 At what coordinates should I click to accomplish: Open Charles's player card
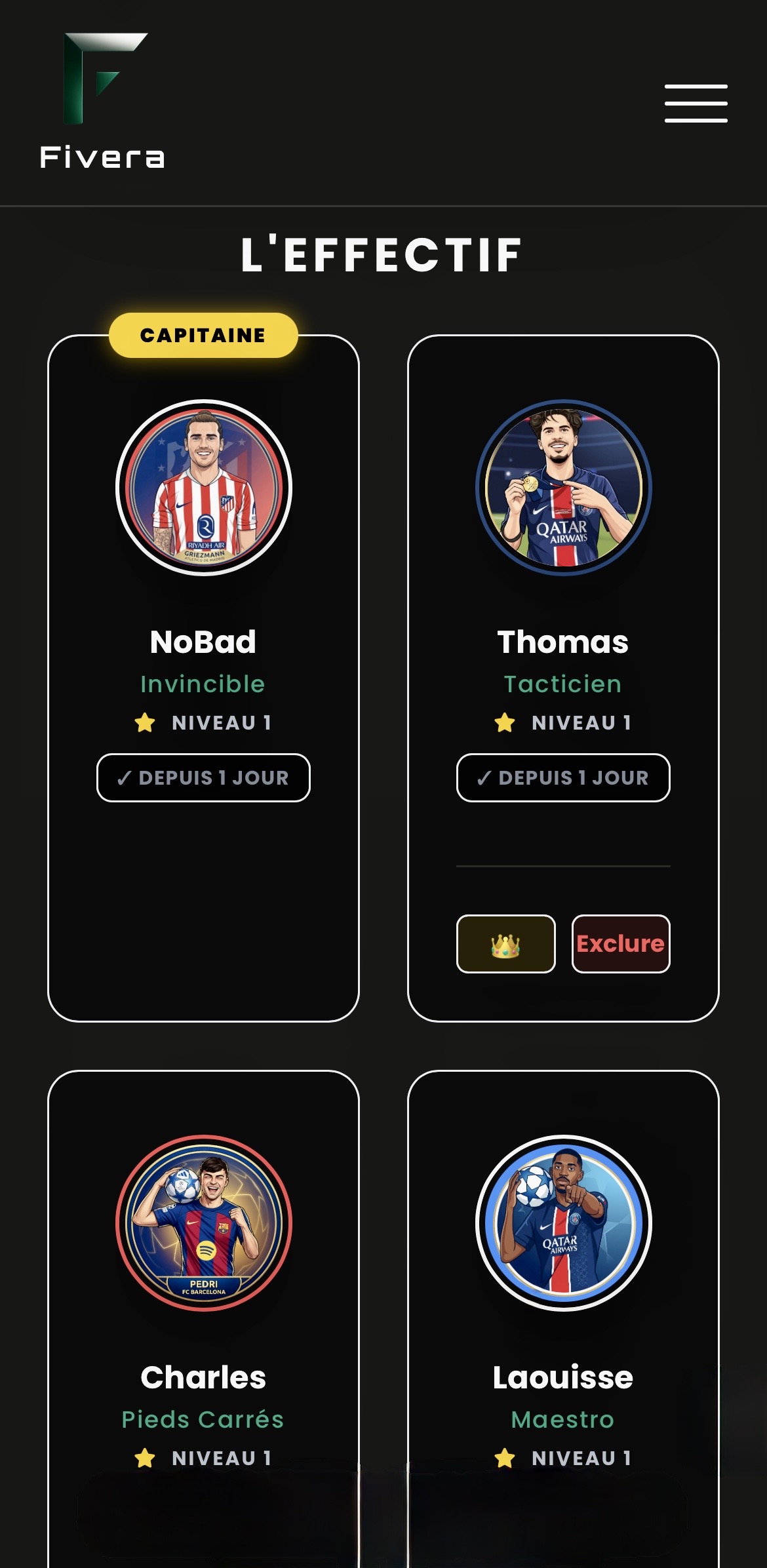coord(203,1377)
